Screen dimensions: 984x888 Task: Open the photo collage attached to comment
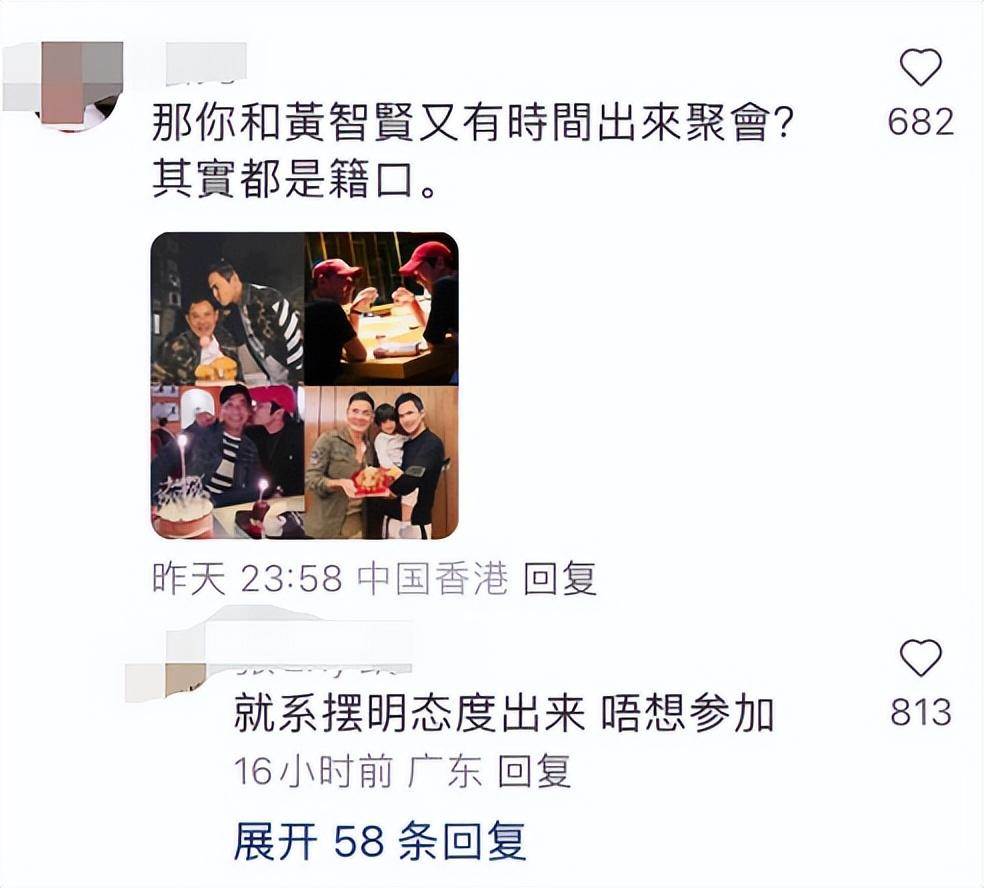pos(304,386)
